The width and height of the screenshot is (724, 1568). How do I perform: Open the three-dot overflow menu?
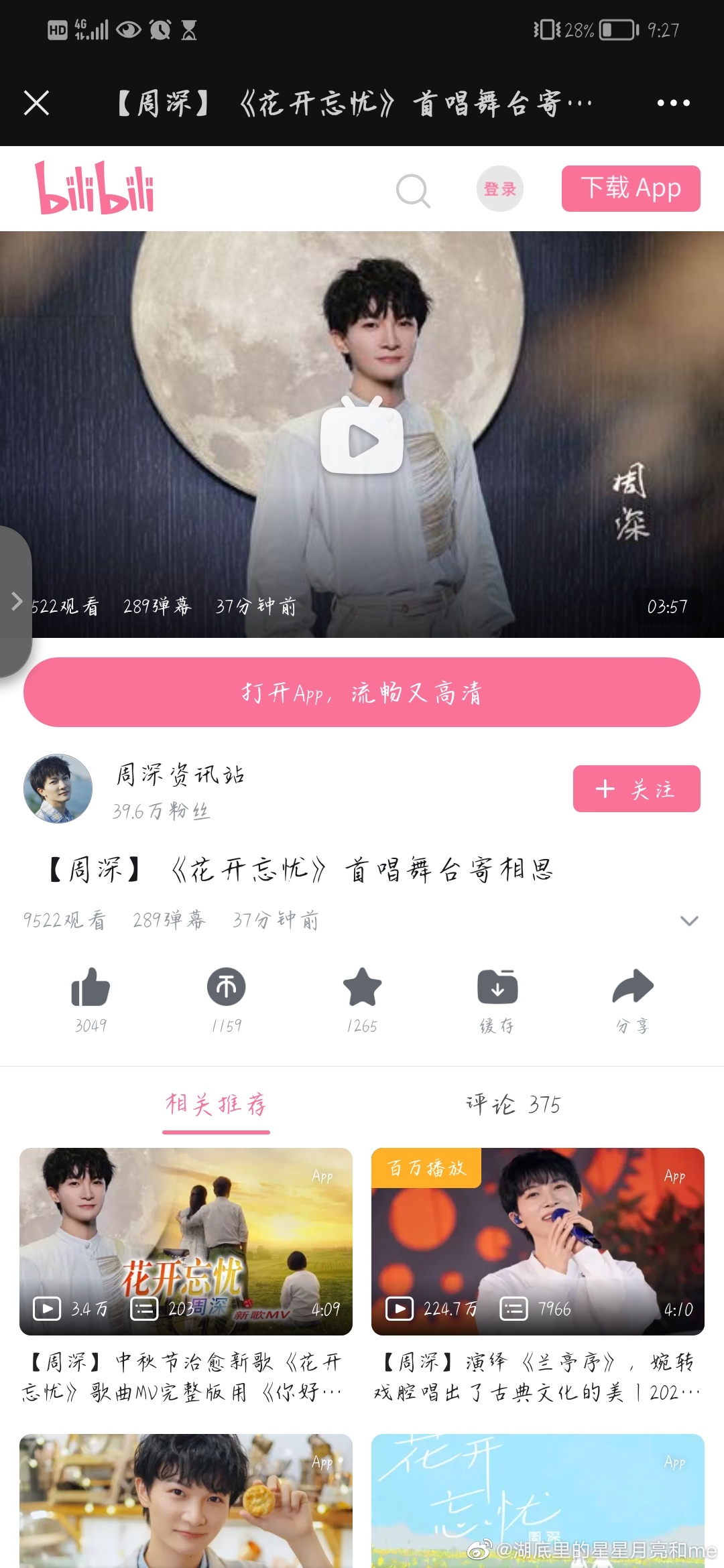[x=673, y=103]
